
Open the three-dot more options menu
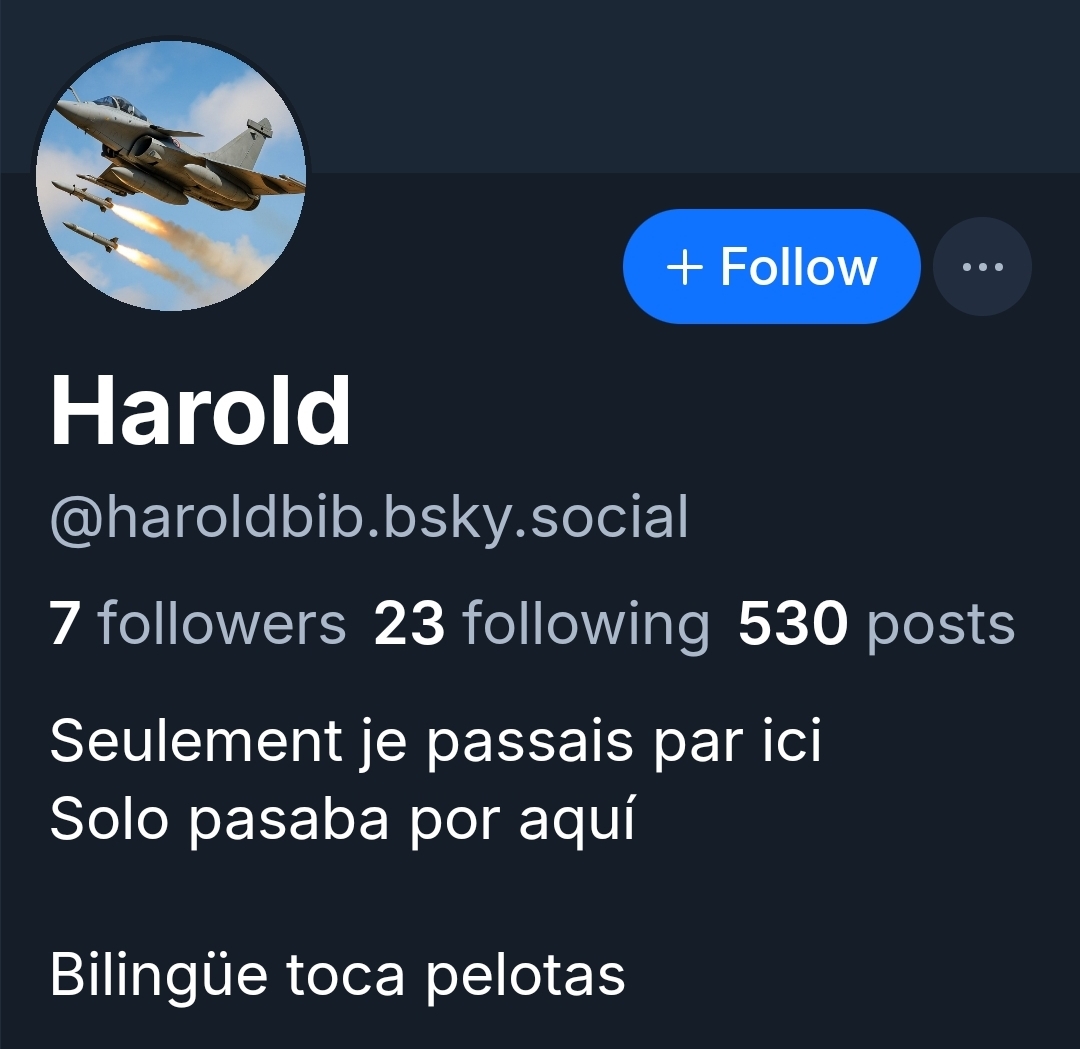coord(981,267)
